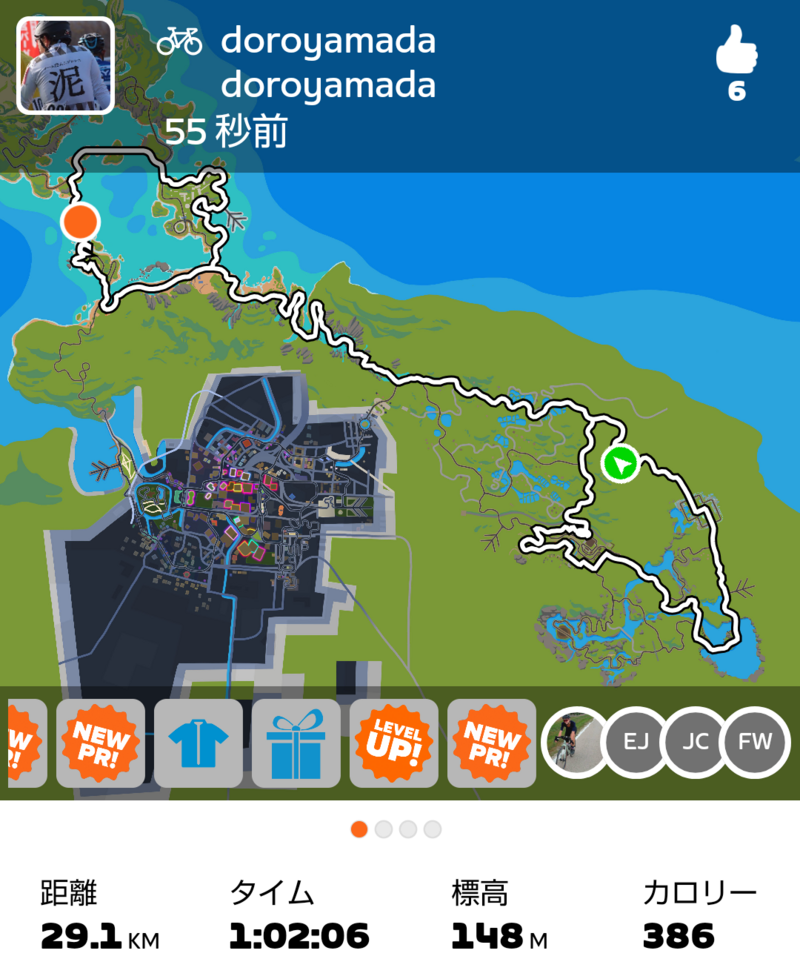View the JC rider avatar

694,742
